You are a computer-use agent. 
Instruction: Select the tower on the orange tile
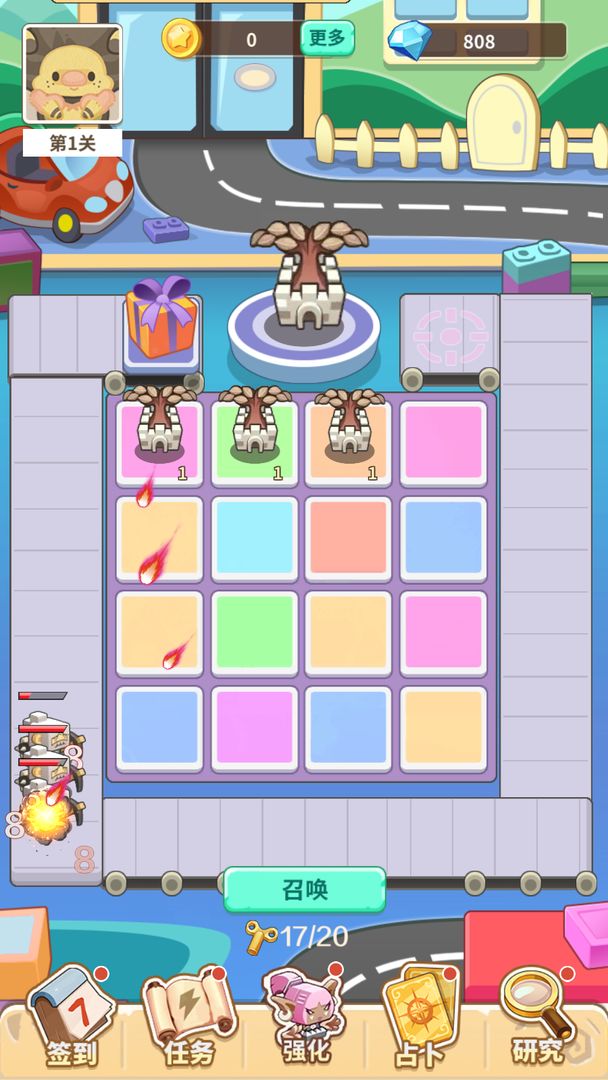pos(348,427)
